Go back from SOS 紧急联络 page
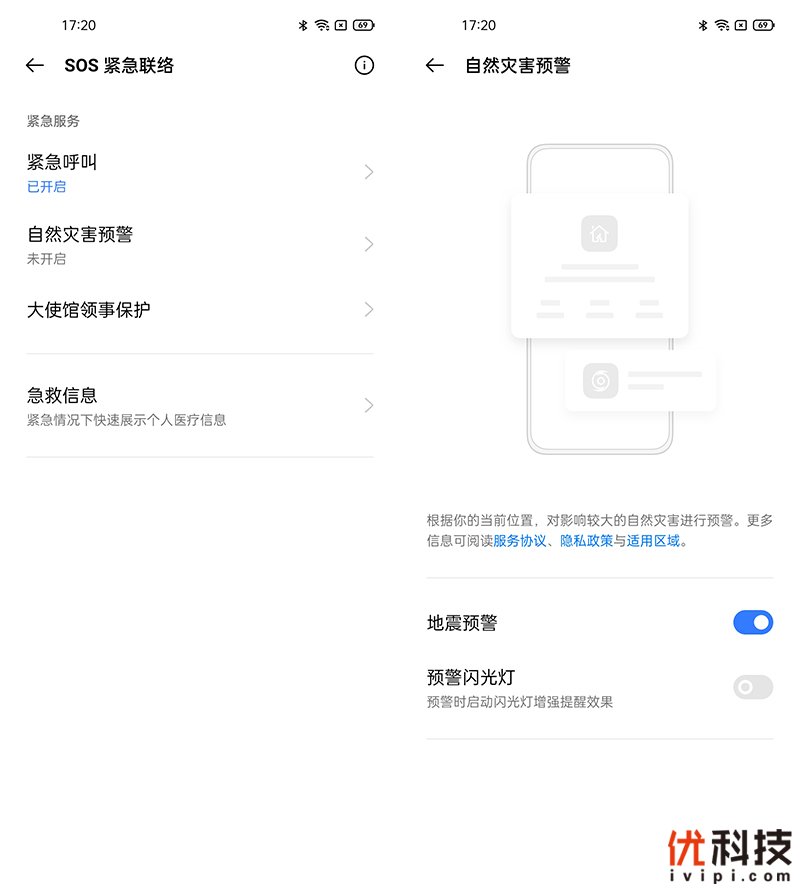 pyautogui.click(x=35, y=65)
